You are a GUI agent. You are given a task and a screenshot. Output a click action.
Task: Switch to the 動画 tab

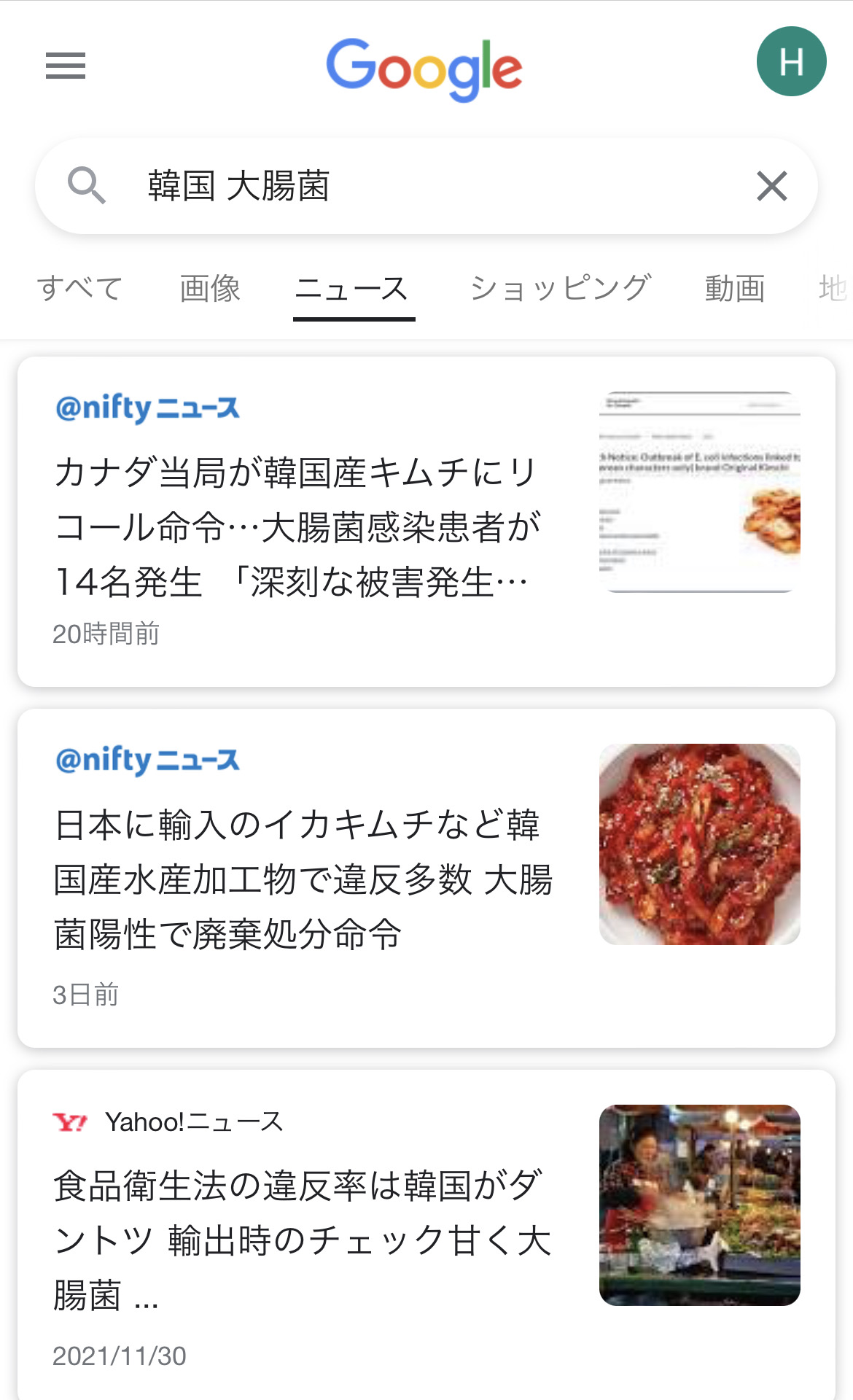click(x=735, y=289)
